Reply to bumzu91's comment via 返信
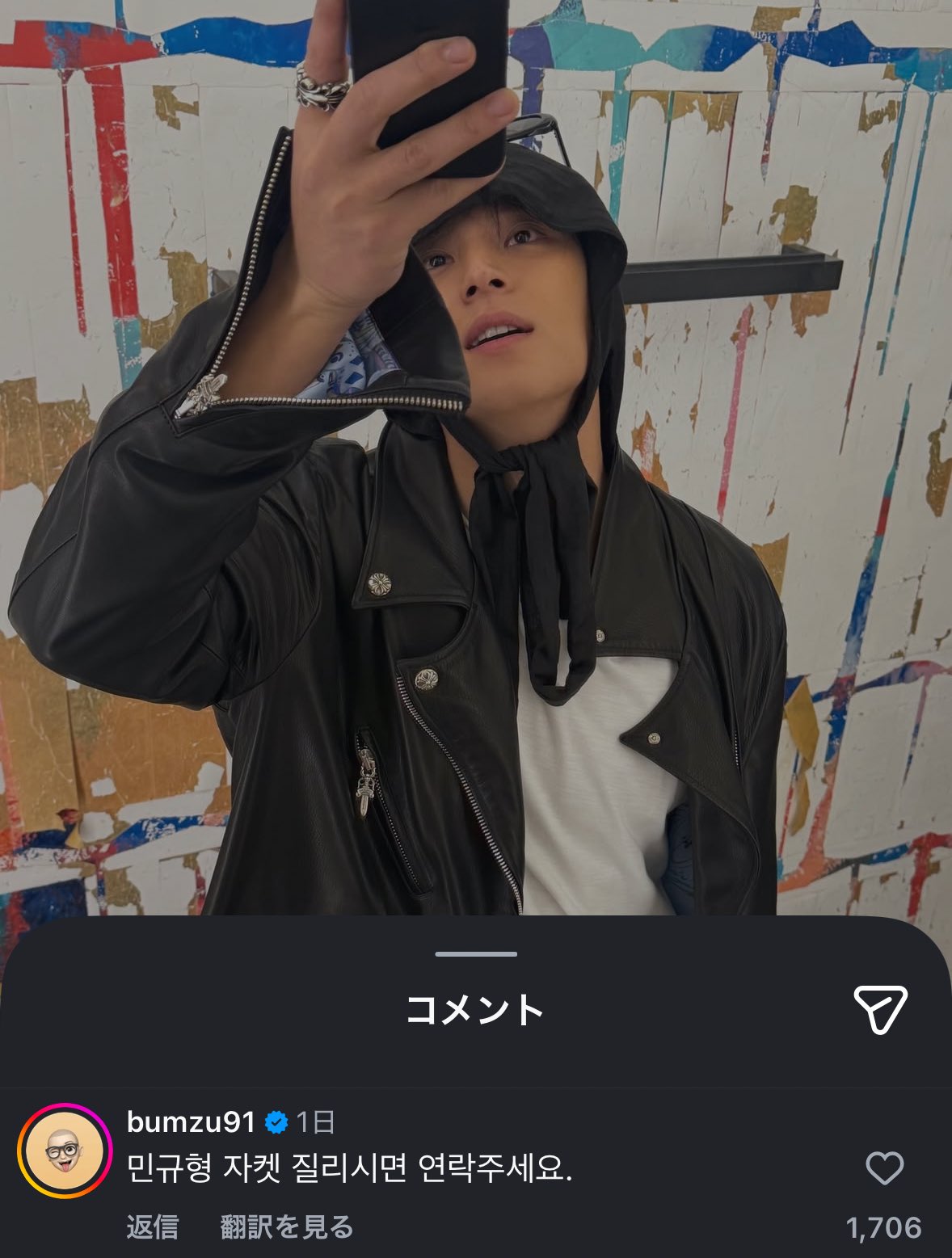 (x=152, y=1226)
